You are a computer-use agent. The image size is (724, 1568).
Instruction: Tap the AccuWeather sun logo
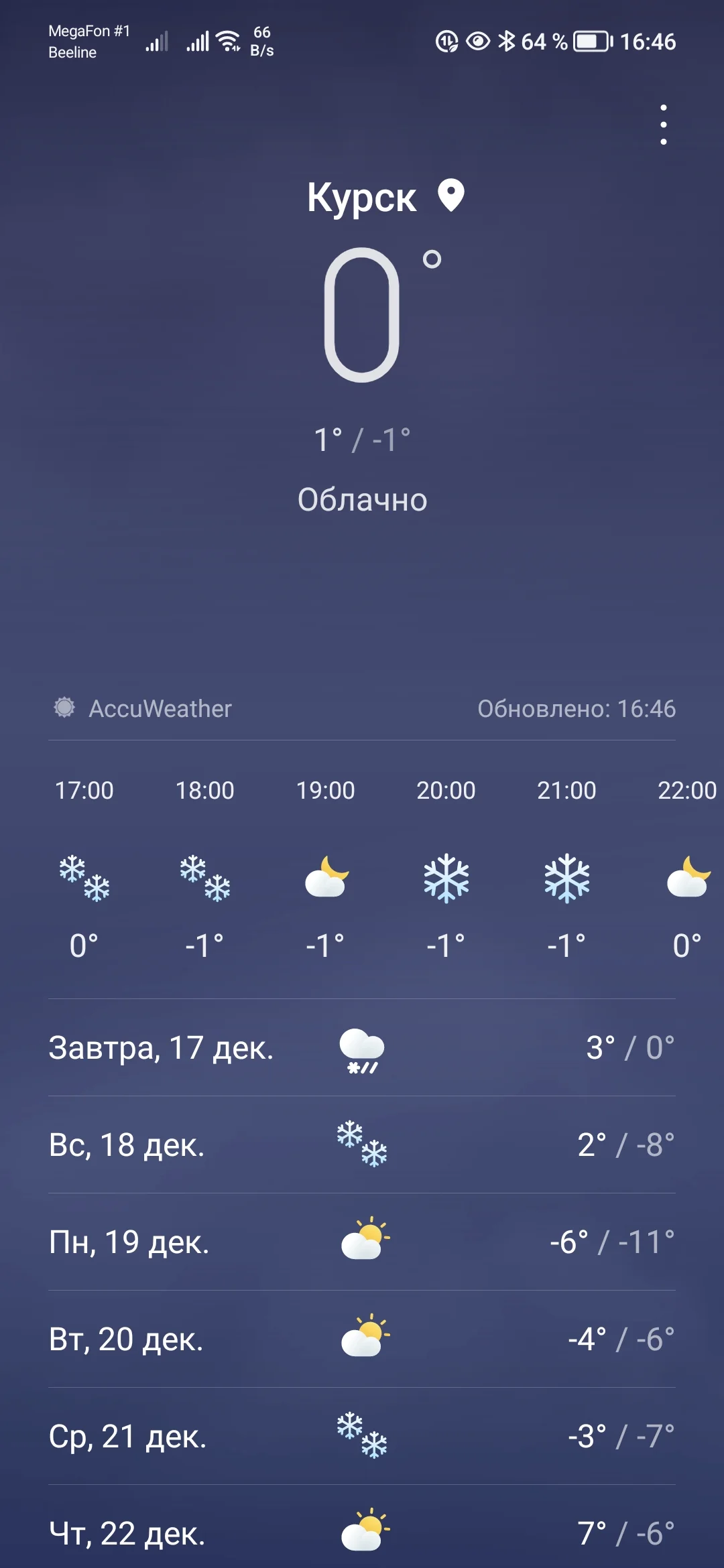click(64, 708)
